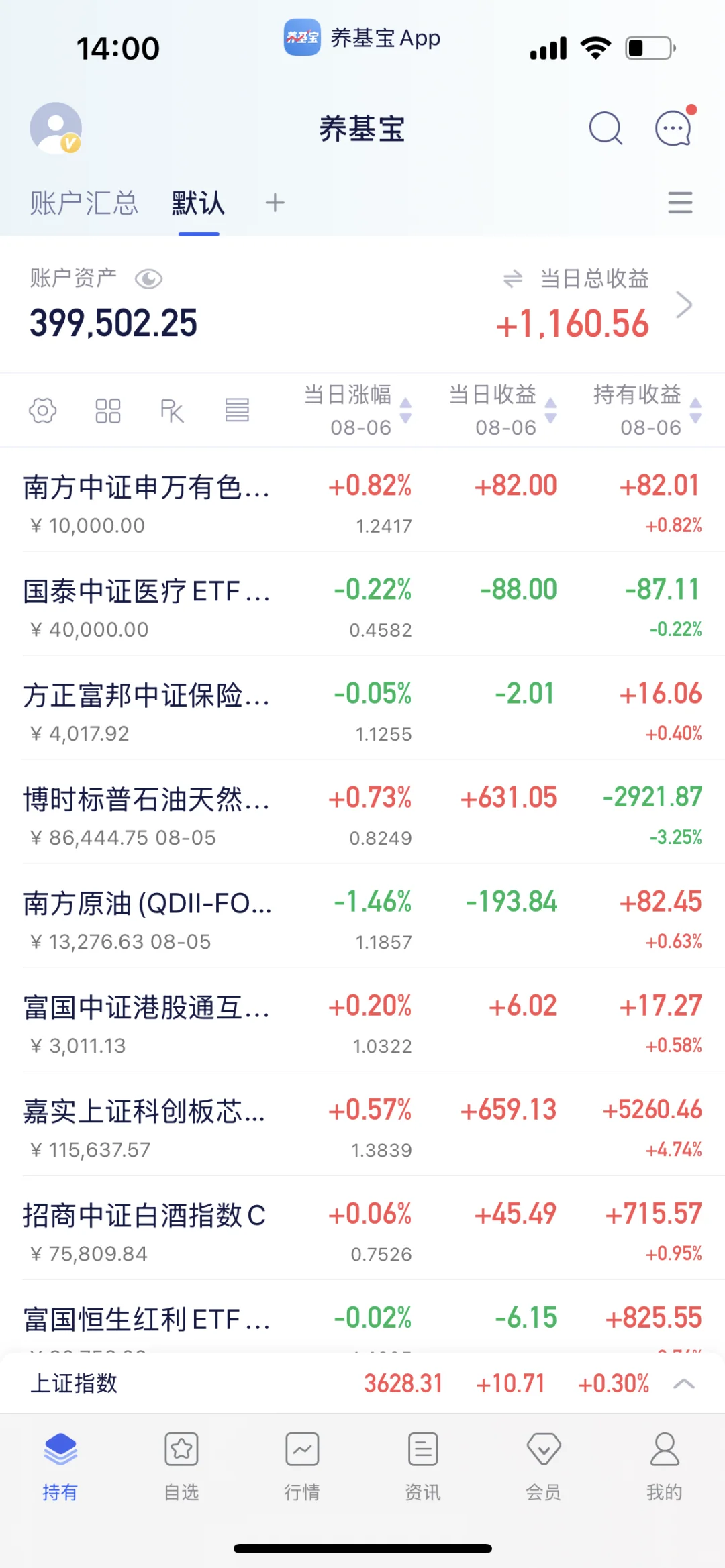The width and height of the screenshot is (725, 1568).
Task: Open the hamburger menu icon
Action: coord(680,203)
